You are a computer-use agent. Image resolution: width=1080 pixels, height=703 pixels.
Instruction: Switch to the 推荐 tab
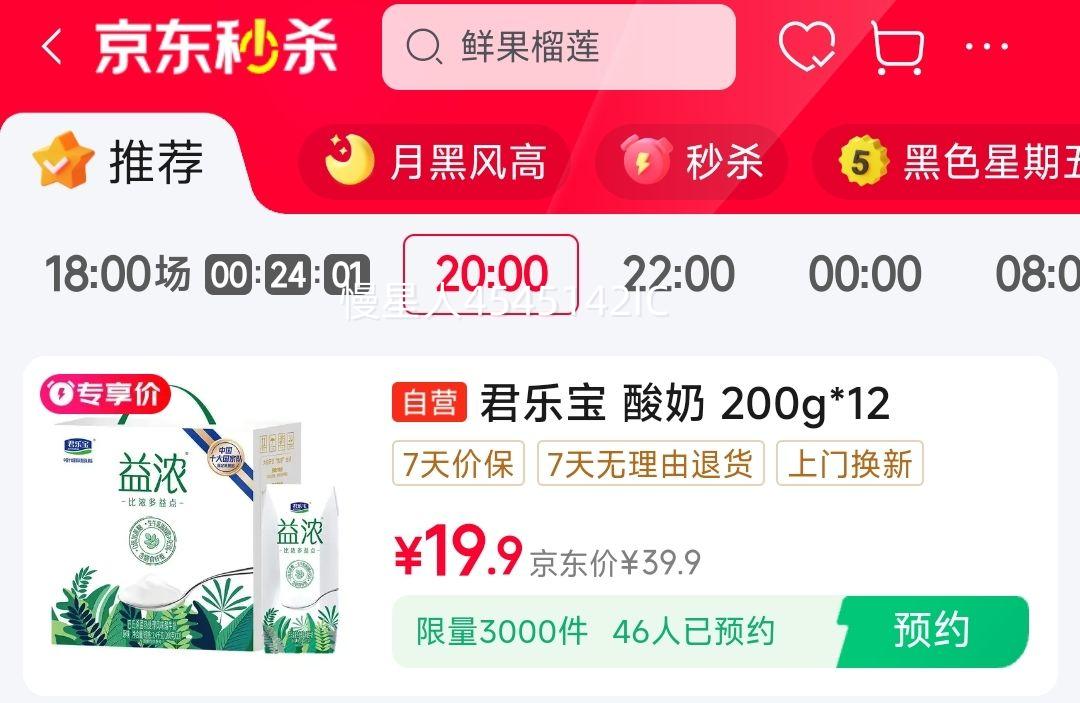[120, 163]
